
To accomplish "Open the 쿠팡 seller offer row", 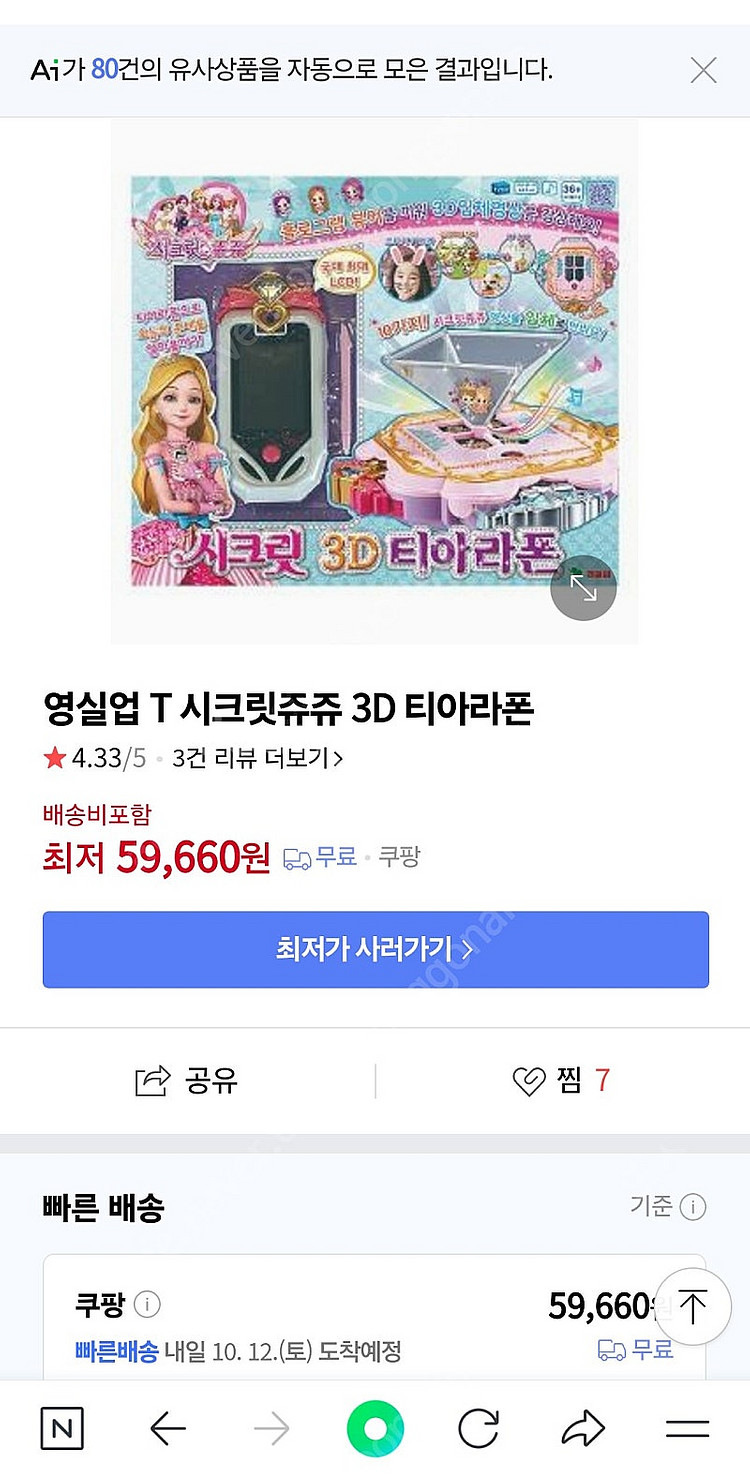I will pos(375,1318).
